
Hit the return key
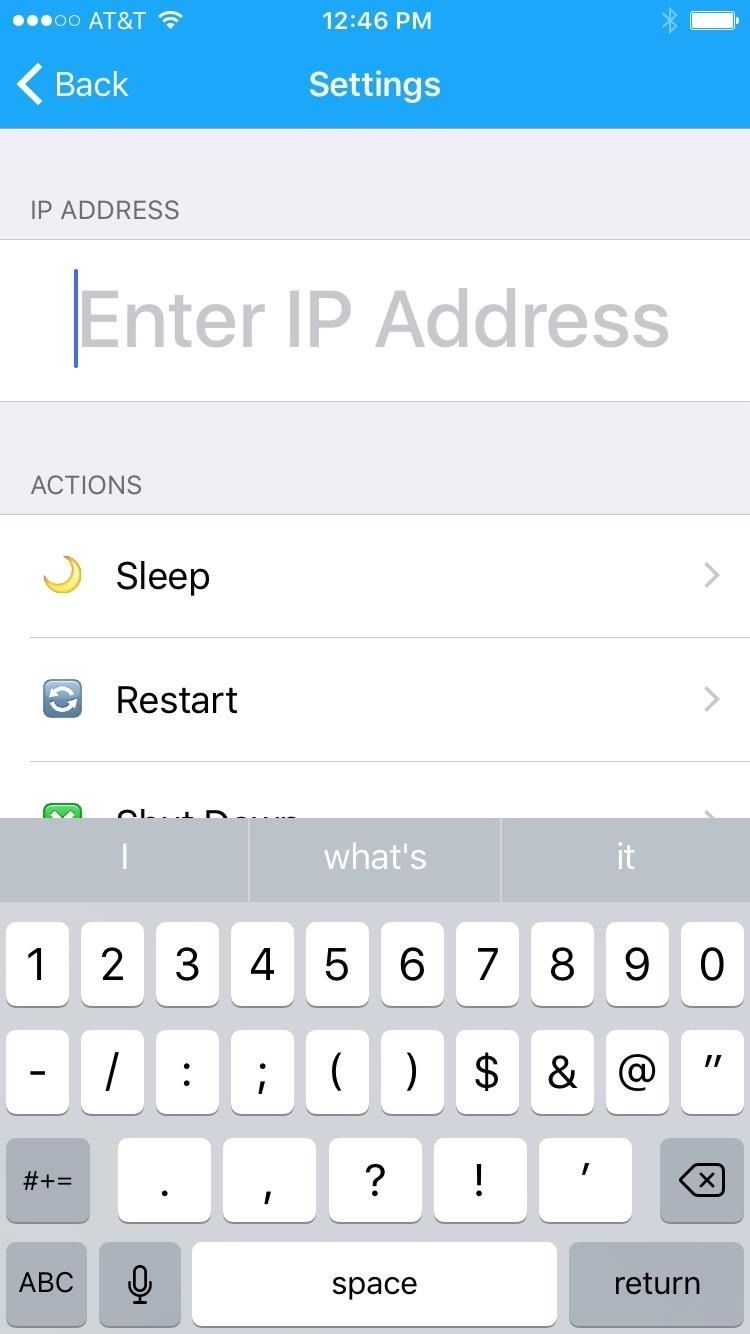coord(656,1283)
